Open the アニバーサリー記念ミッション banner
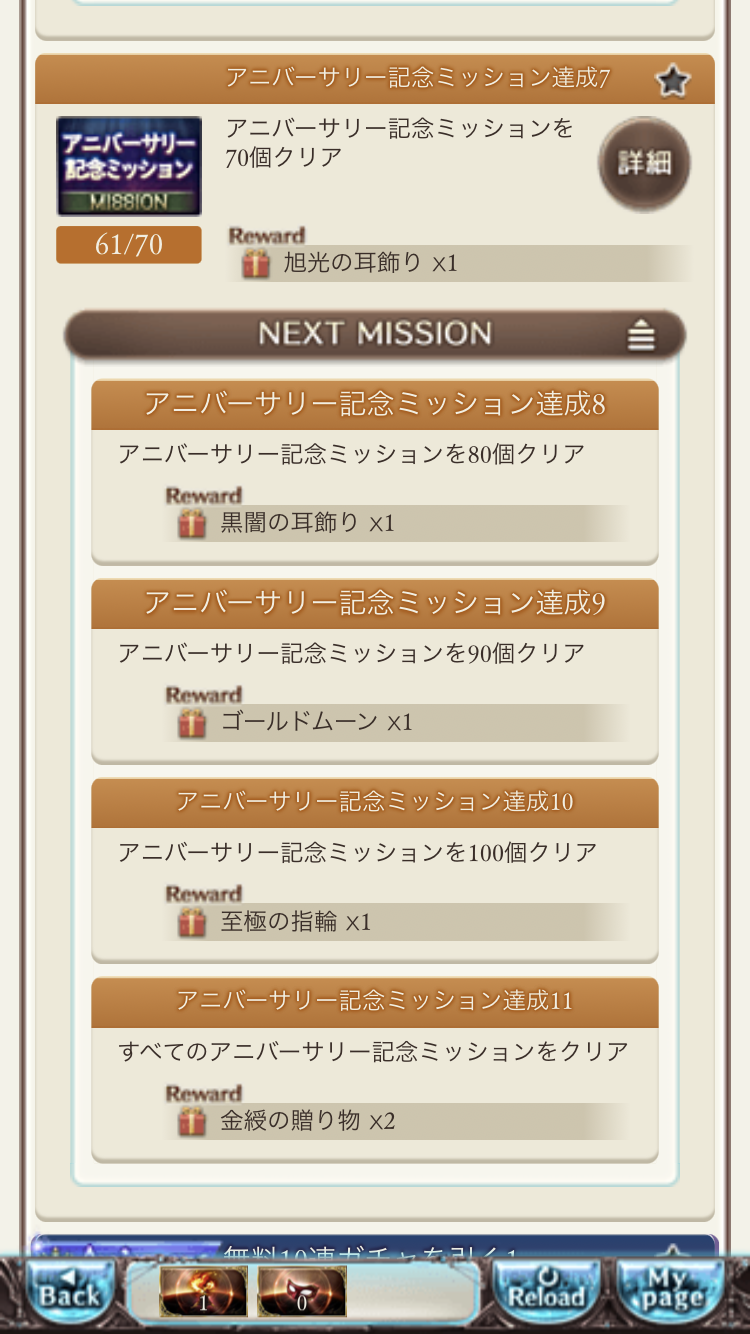The width and height of the screenshot is (750, 1334). click(x=129, y=166)
